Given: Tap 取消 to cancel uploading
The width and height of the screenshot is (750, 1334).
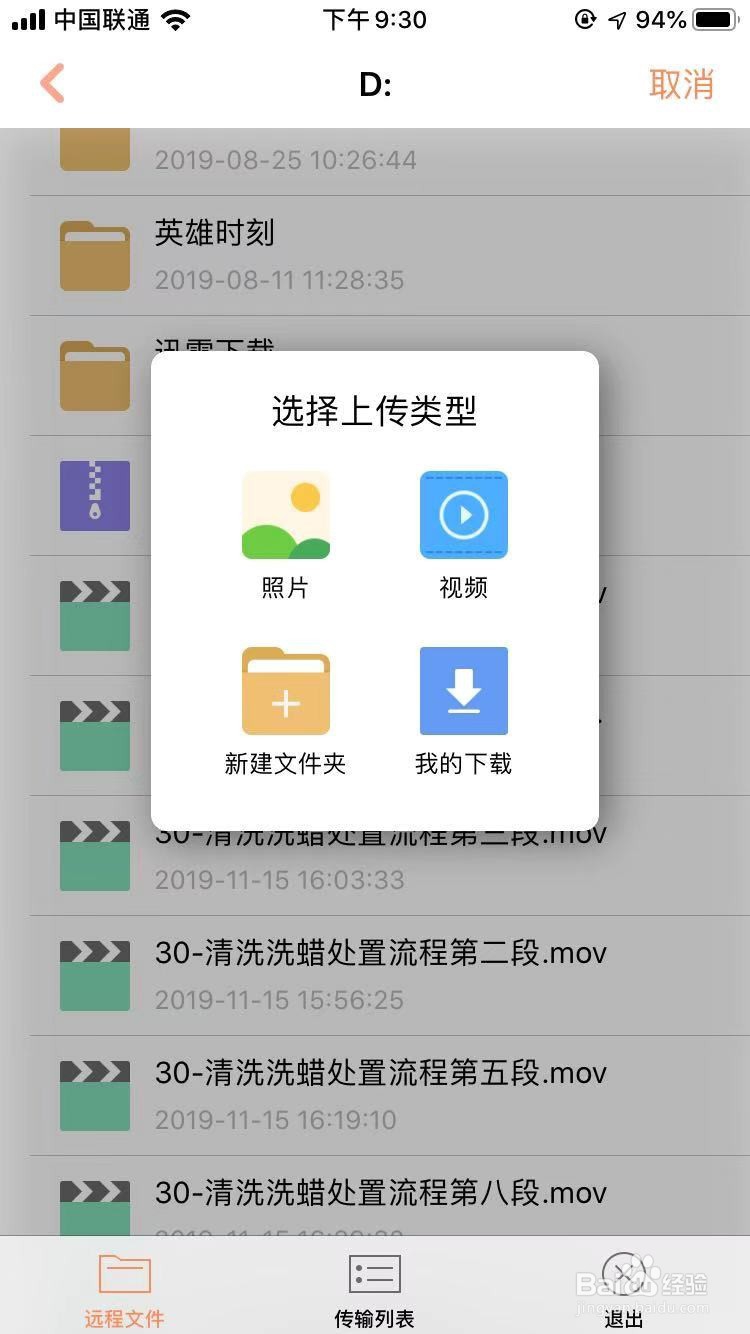Looking at the screenshot, I should pos(683,84).
